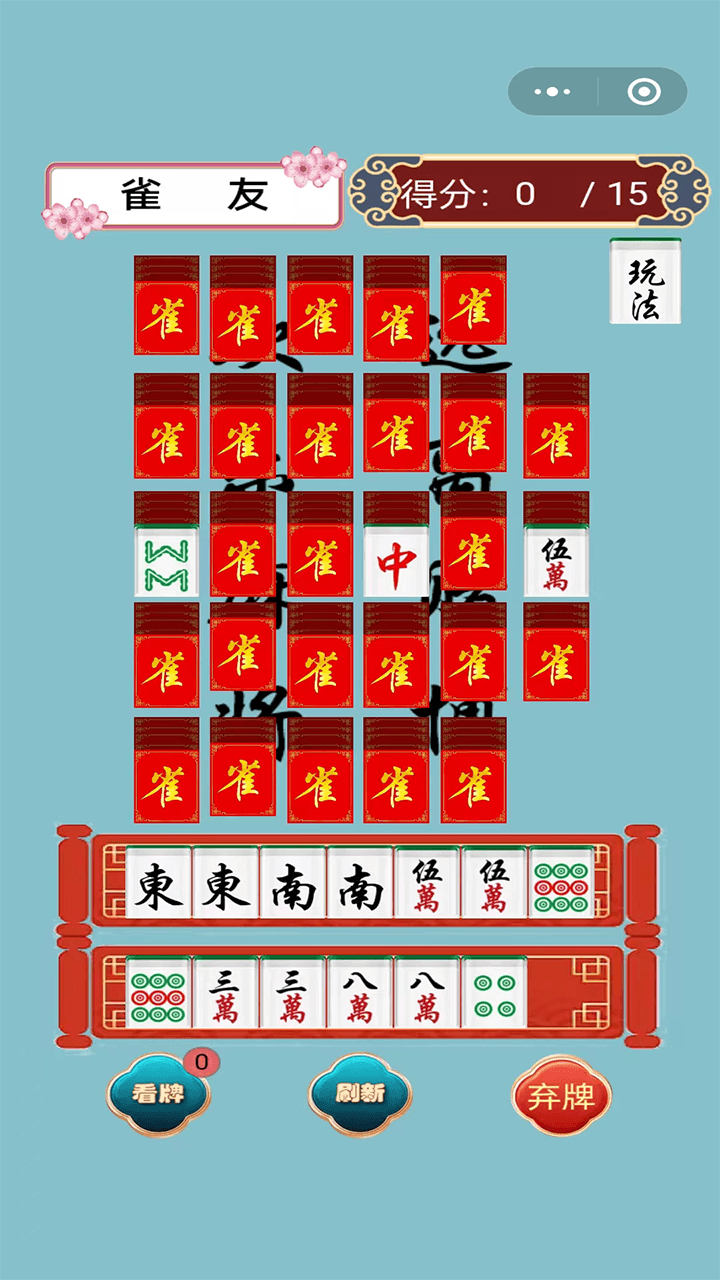720x1280 pixels.
Task: Close the mini program with the circle button
Action: coord(644,92)
